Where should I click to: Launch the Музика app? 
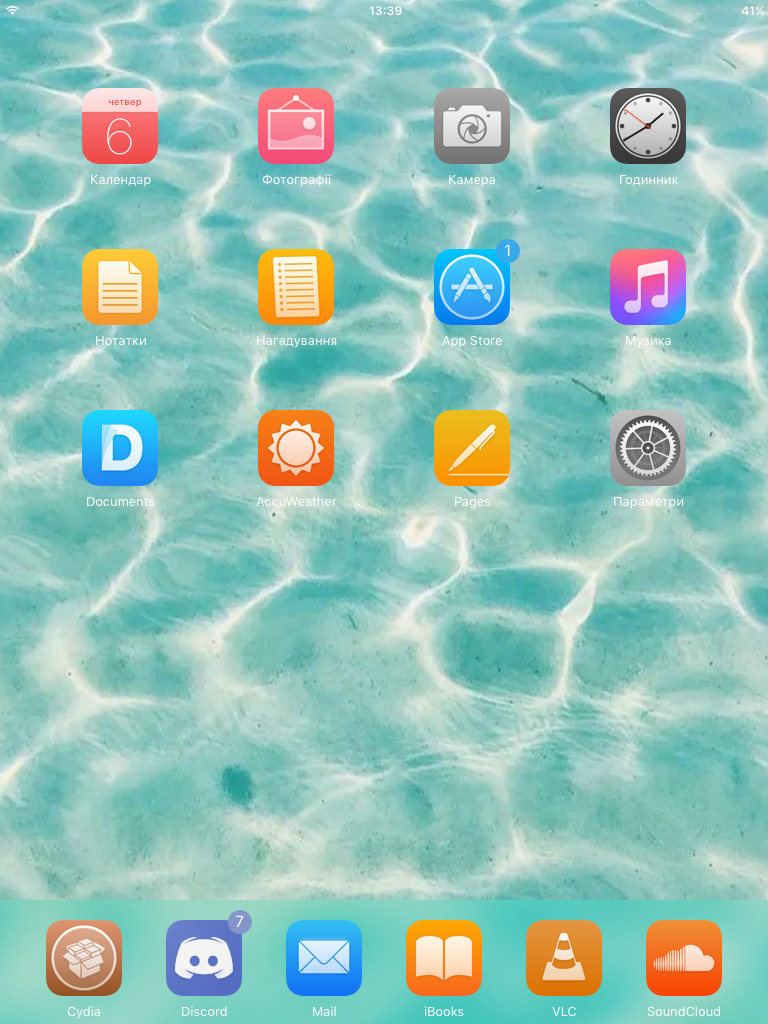point(648,287)
